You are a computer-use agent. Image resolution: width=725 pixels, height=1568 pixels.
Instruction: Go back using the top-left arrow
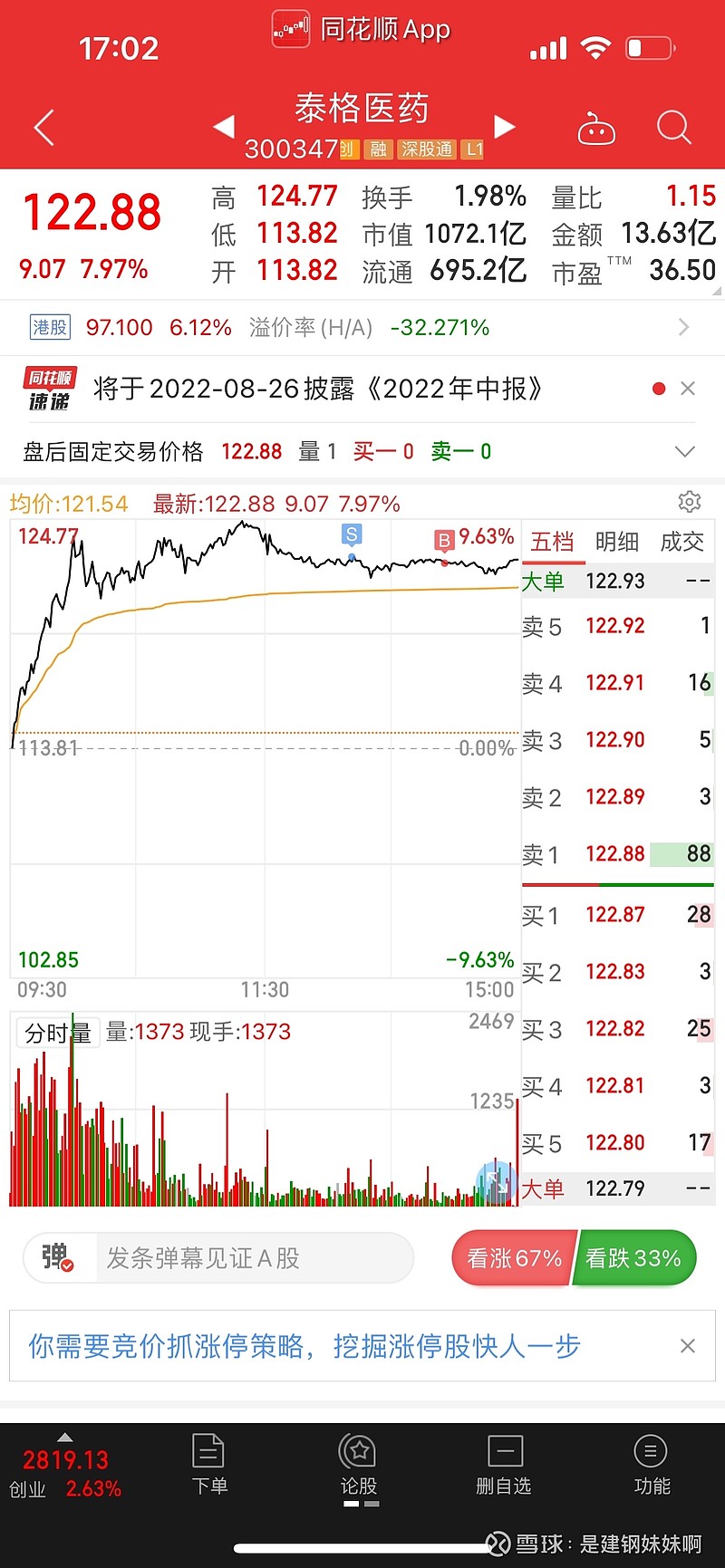[44, 128]
